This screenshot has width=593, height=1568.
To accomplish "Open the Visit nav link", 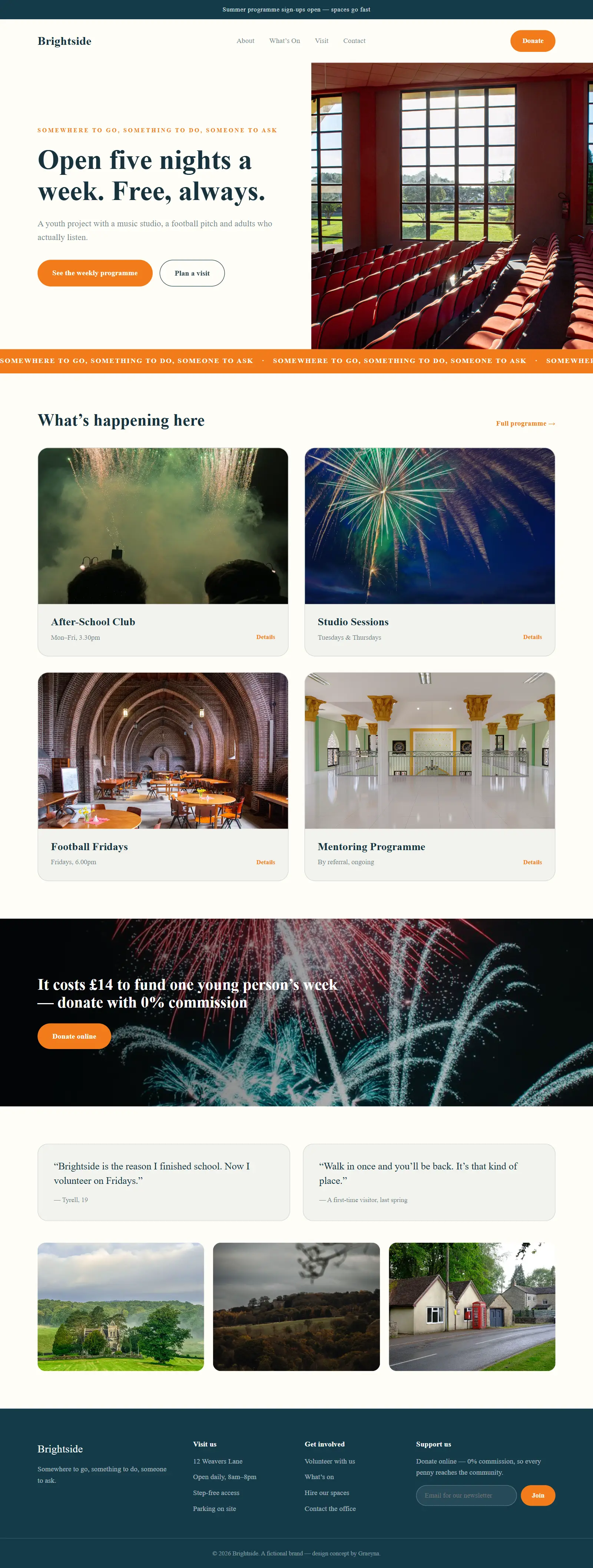I will click(321, 41).
